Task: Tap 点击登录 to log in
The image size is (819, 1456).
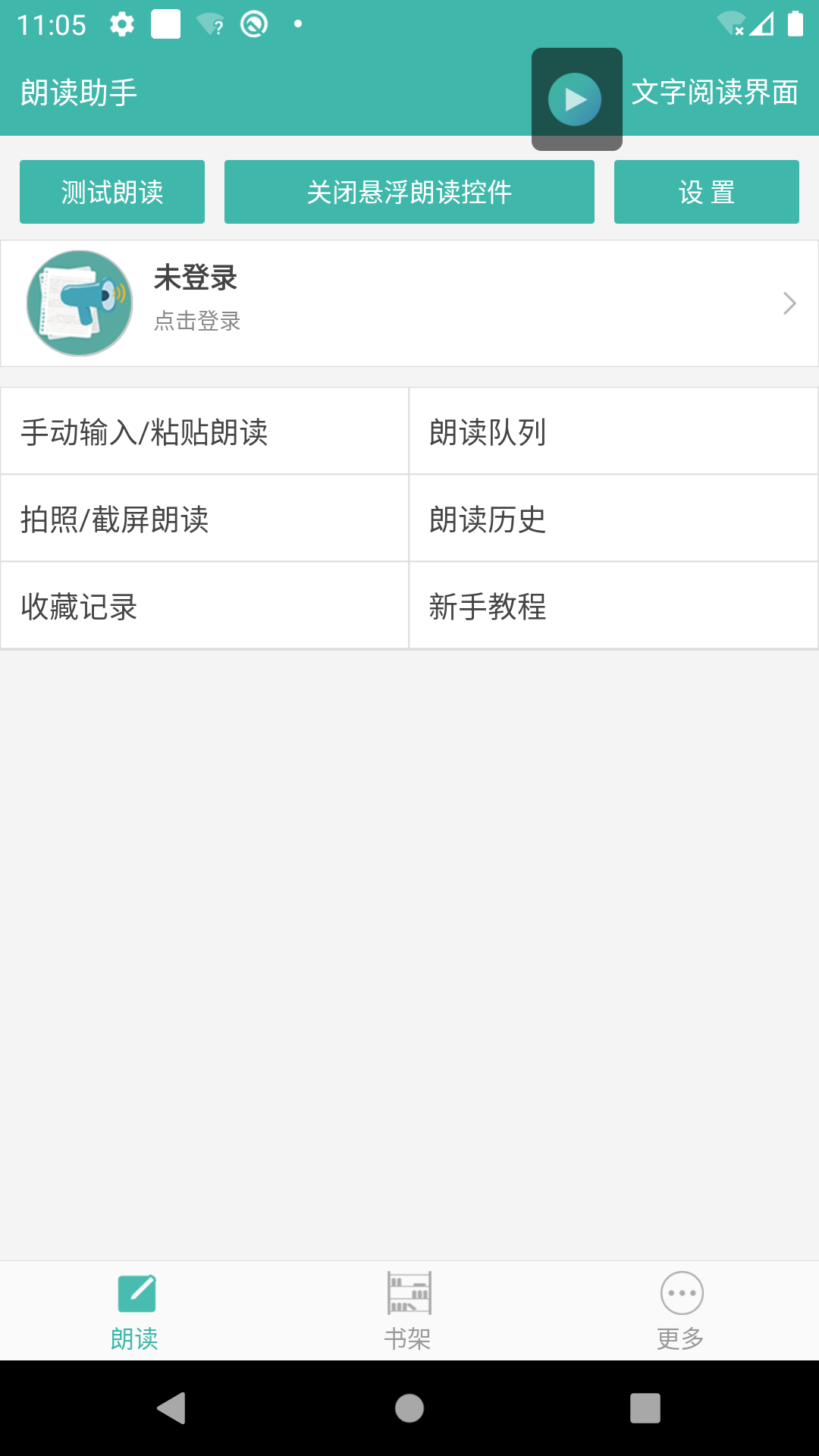Action: coord(196,322)
